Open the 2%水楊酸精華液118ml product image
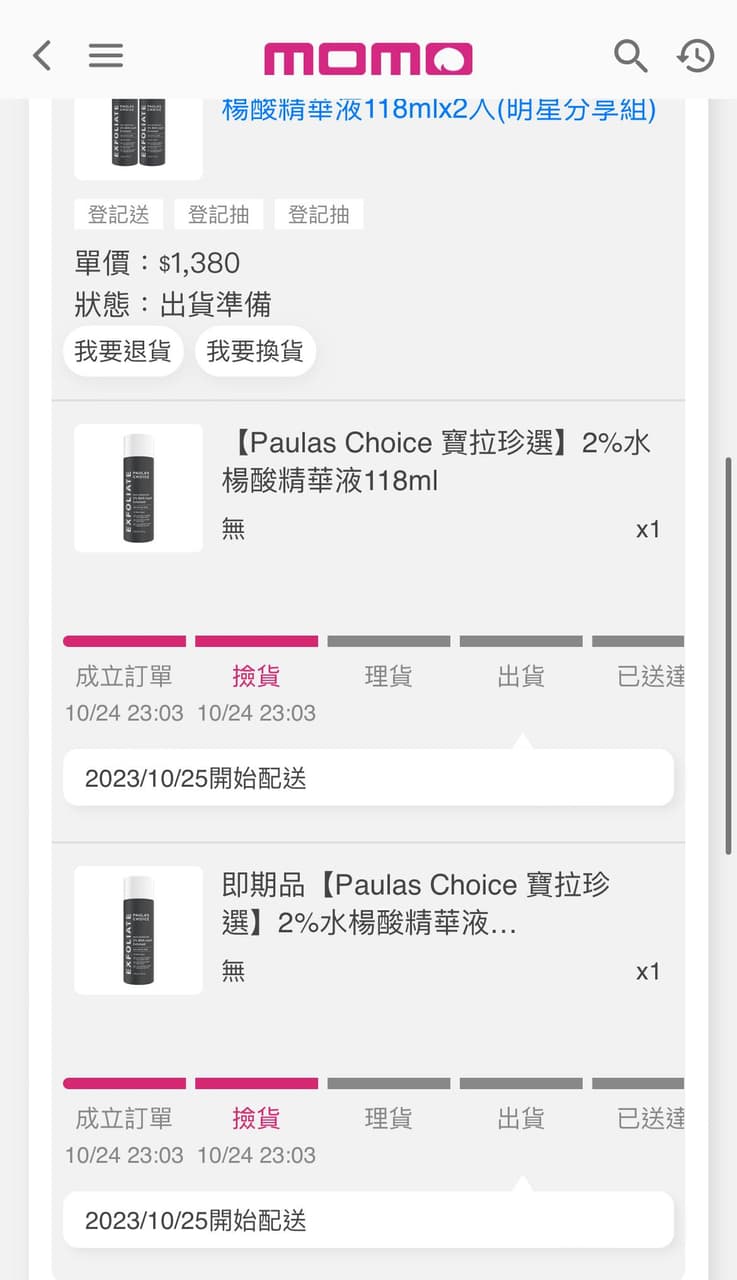Screen dimensions: 737x1280 (x=139, y=488)
